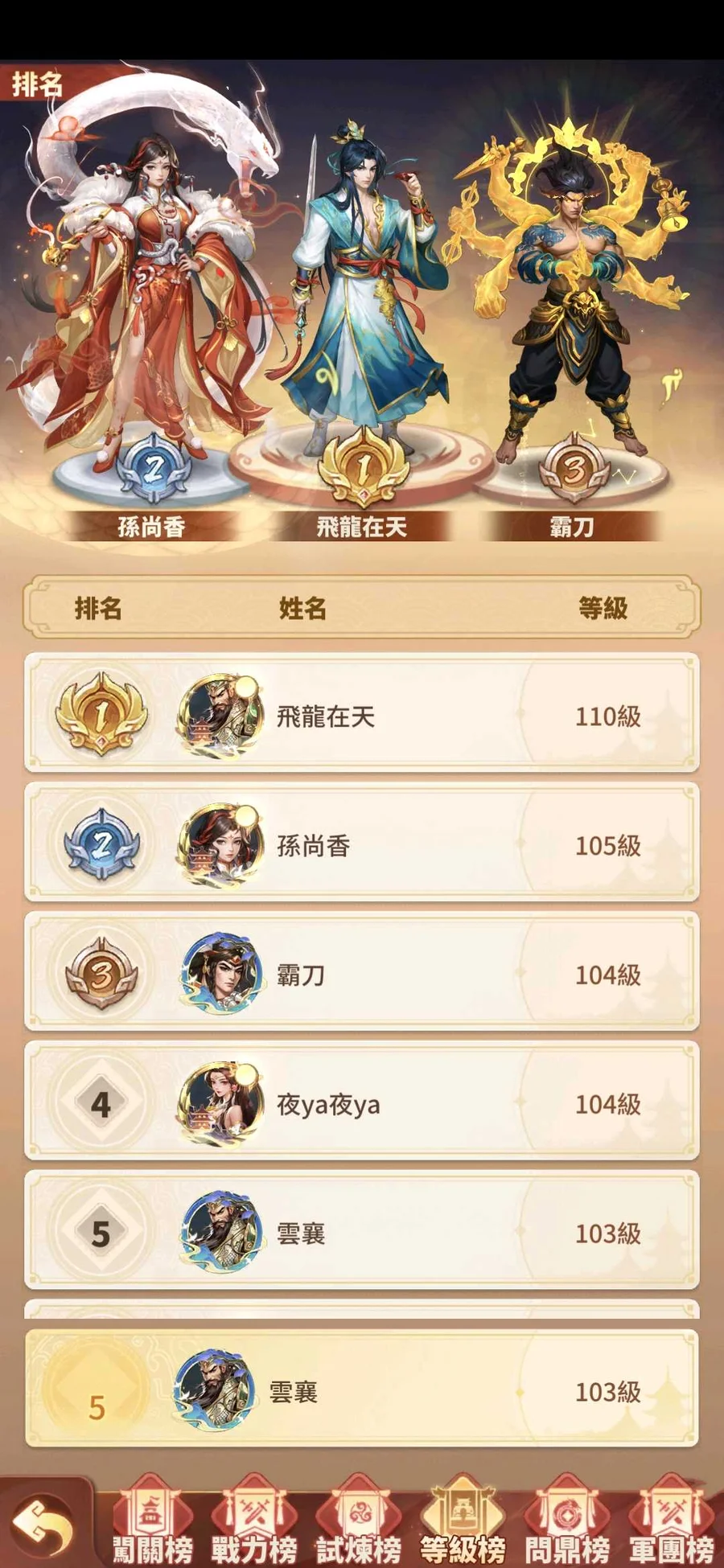724x1568 pixels.
Task: Open the 試煉榜 ranking tab
Action: (359, 1522)
